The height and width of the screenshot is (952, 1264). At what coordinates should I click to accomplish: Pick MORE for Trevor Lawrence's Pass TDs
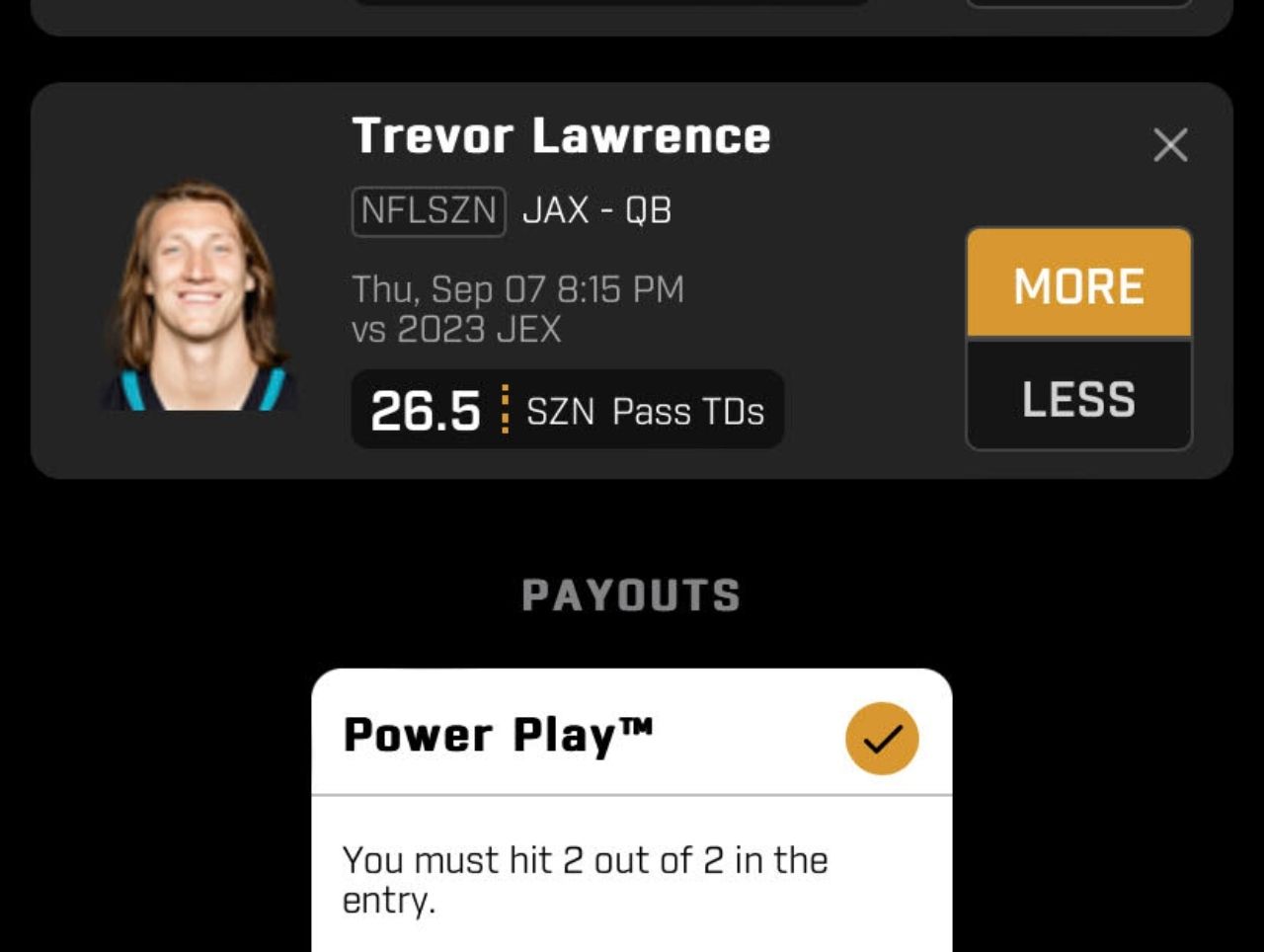[1078, 284]
